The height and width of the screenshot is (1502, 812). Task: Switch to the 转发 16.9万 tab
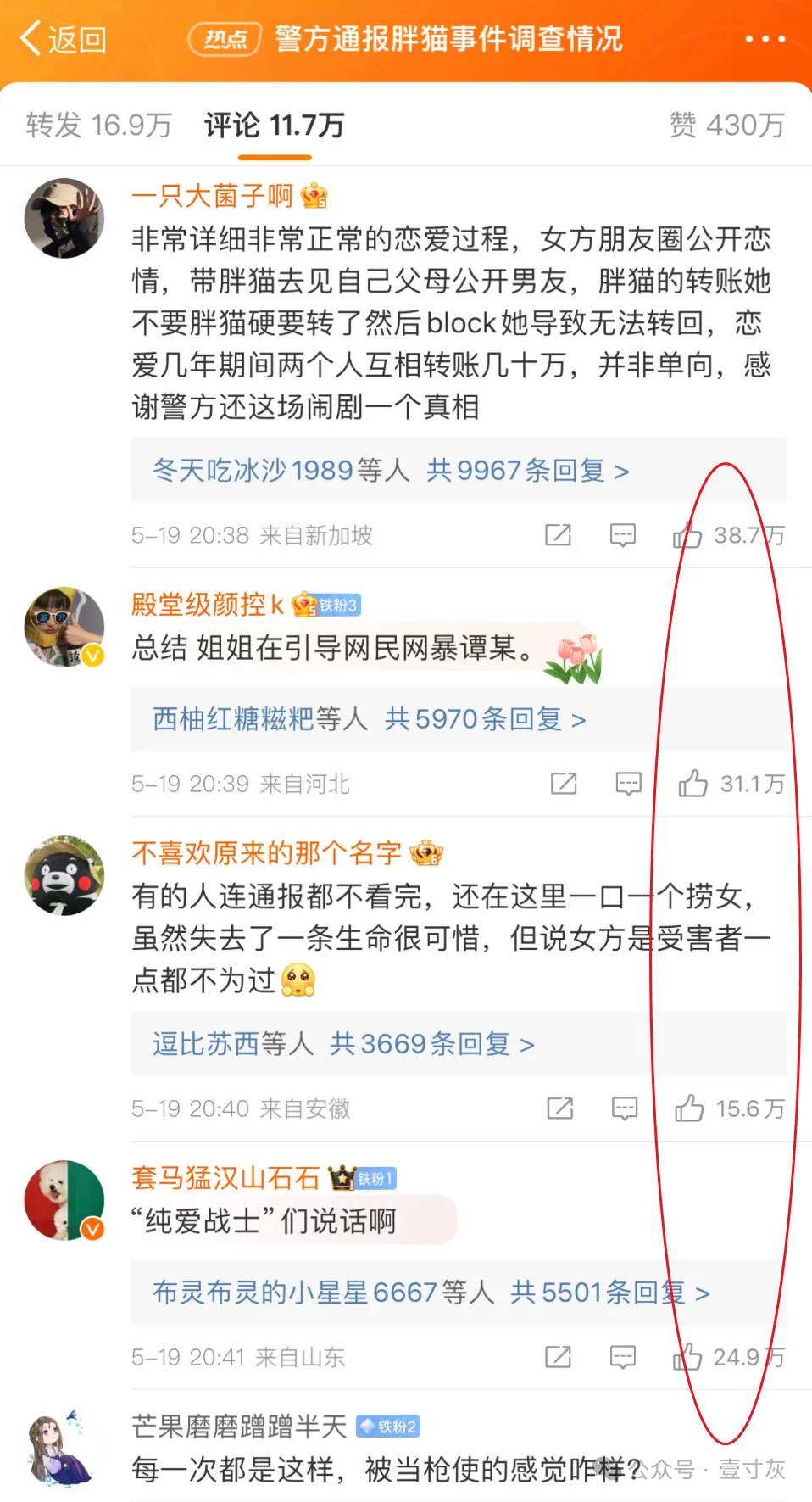click(x=99, y=126)
